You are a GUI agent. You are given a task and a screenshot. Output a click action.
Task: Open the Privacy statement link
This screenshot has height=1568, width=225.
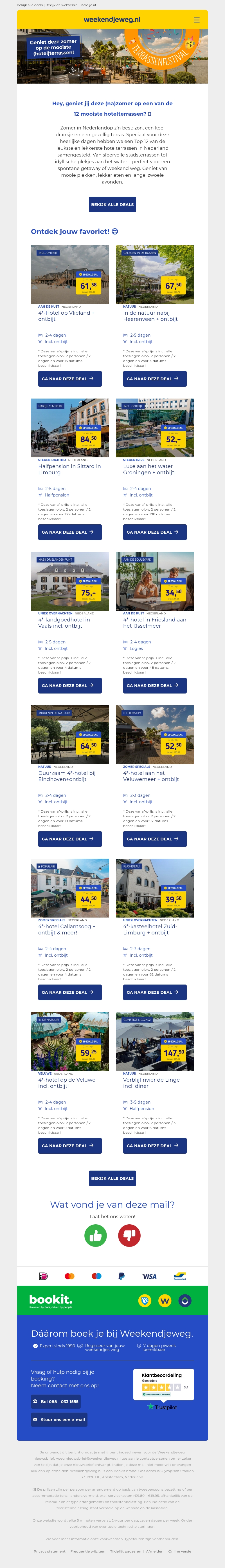tap(49, 1551)
